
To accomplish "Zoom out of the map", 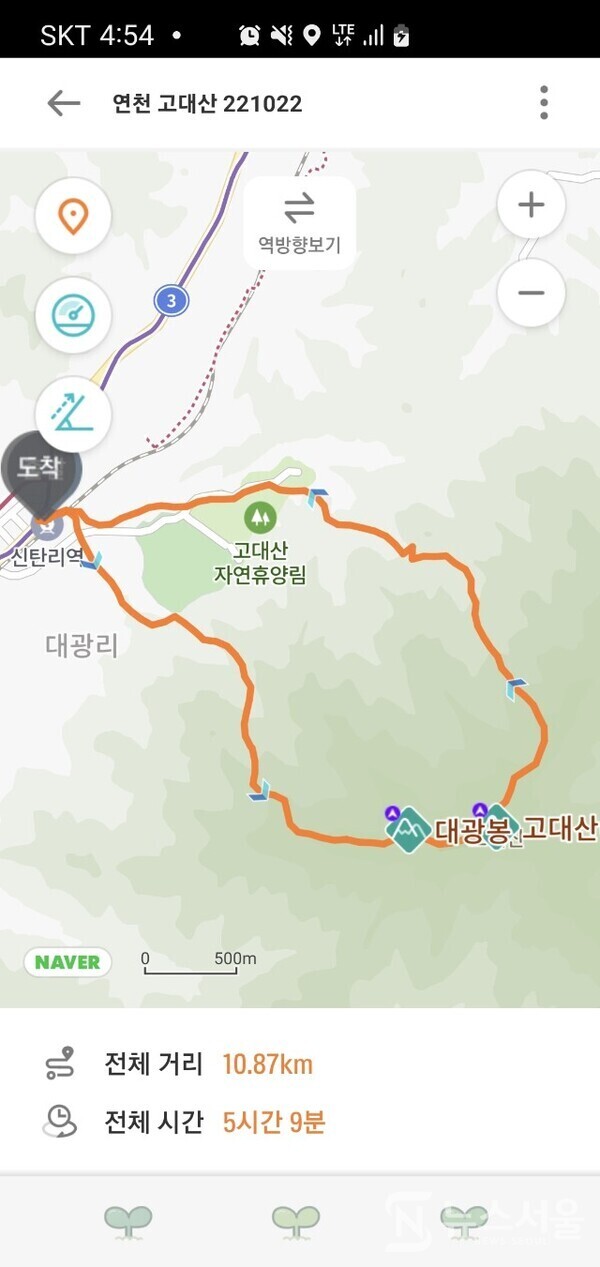I will point(530,293).
